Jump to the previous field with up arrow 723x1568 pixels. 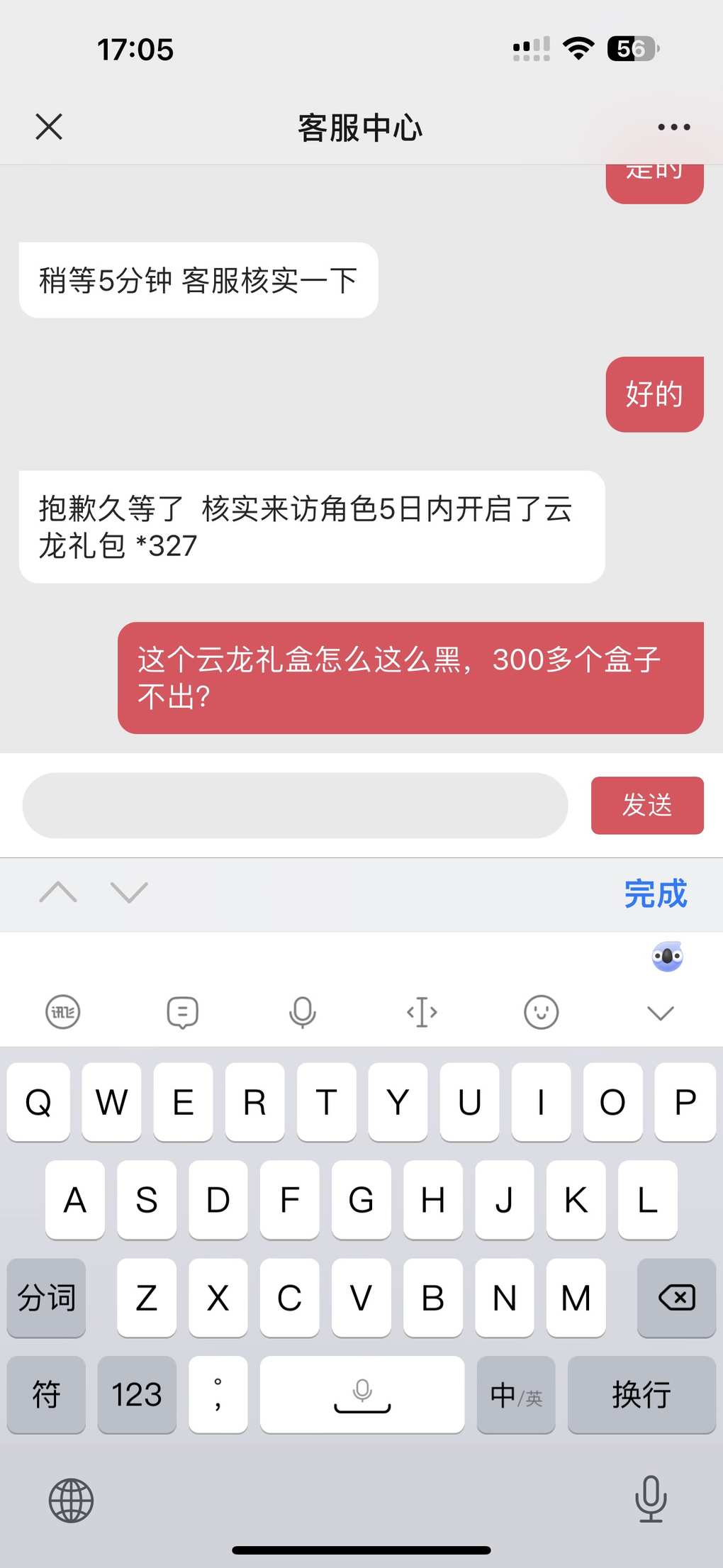click(58, 892)
